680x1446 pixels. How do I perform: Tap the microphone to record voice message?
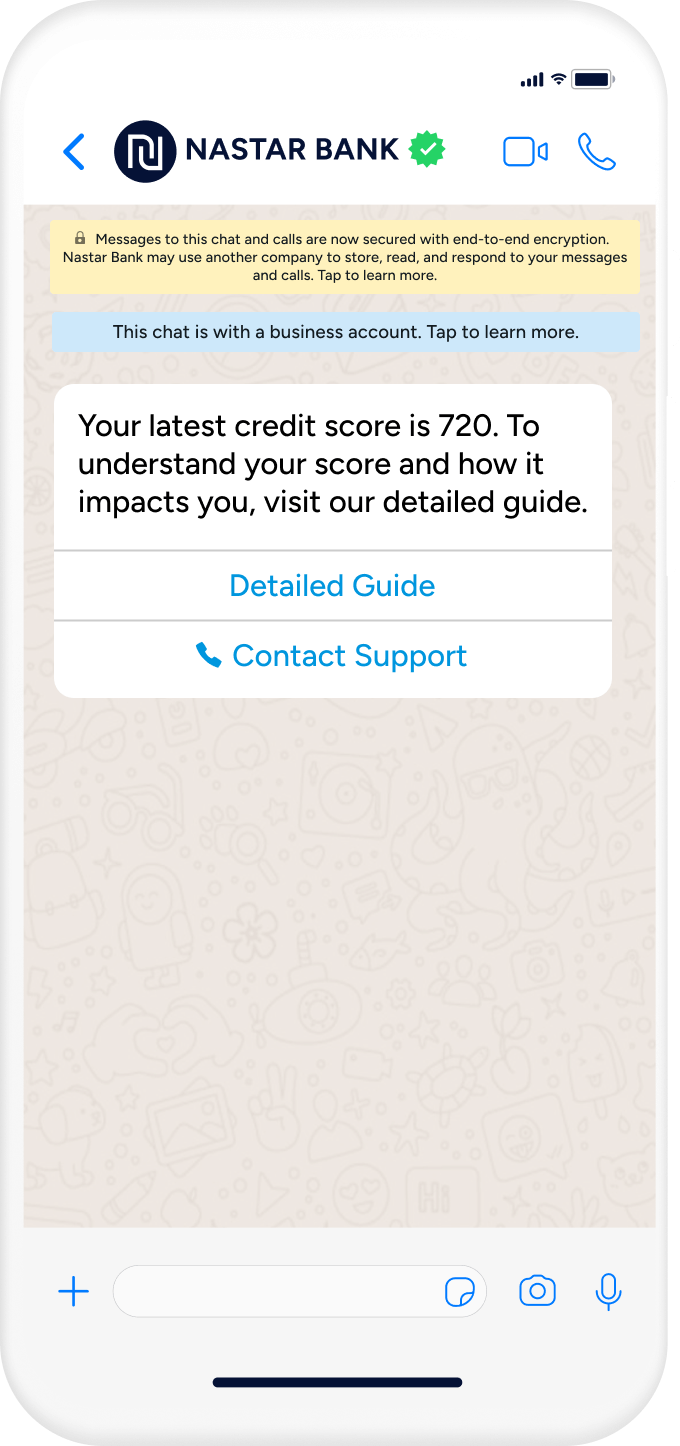tap(608, 1292)
